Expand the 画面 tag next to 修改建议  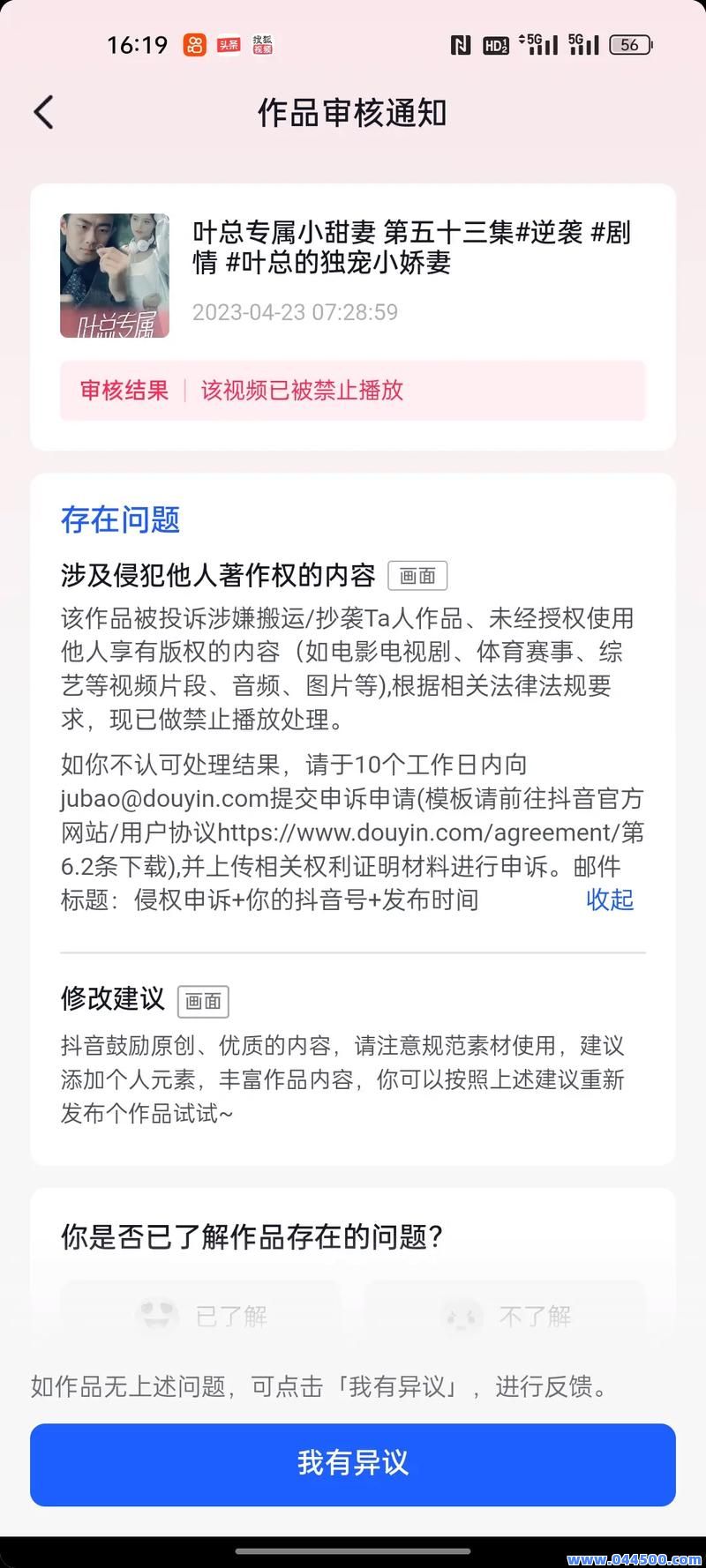click(x=202, y=1002)
